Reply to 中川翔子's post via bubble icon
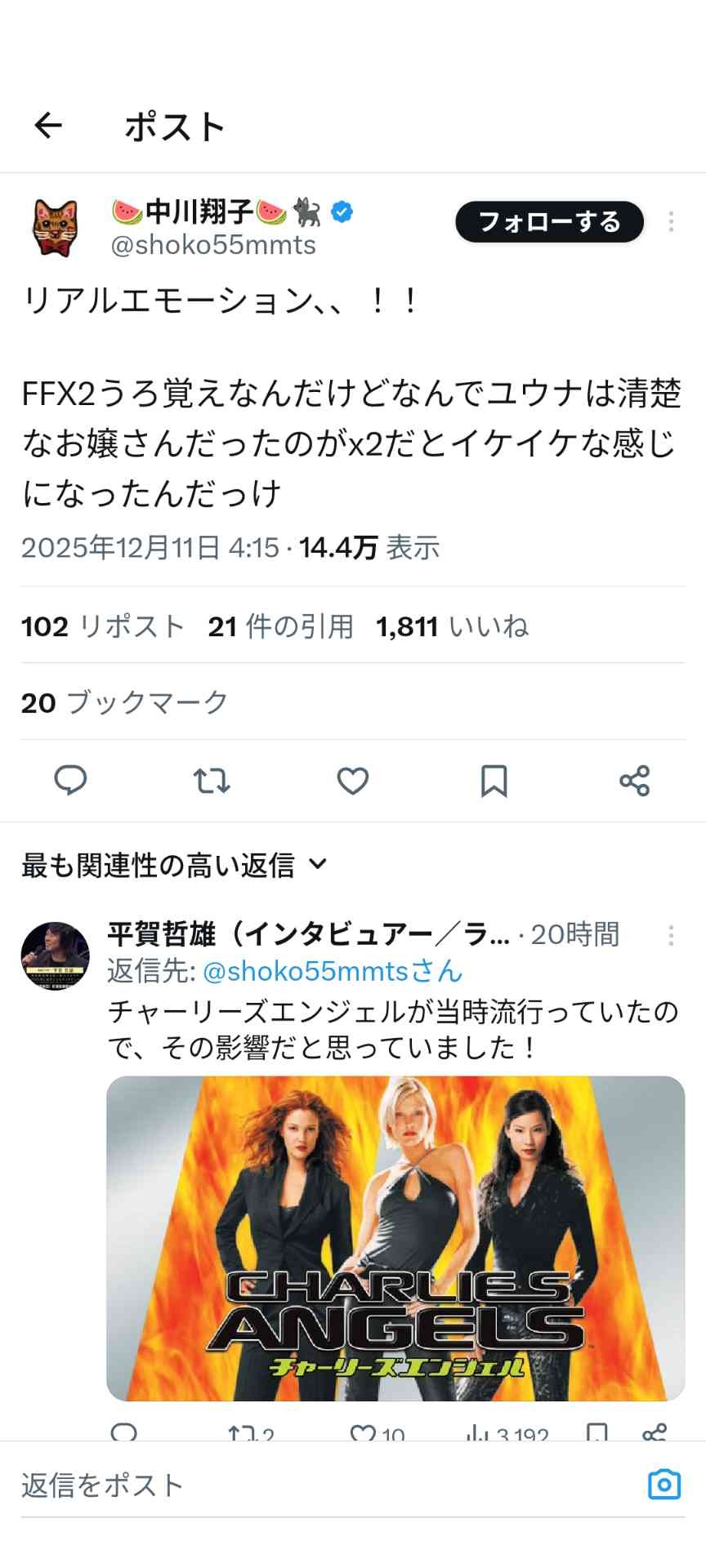Viewport: 706px width, 1568px height. pyautogui.click(x=70, y=781)
